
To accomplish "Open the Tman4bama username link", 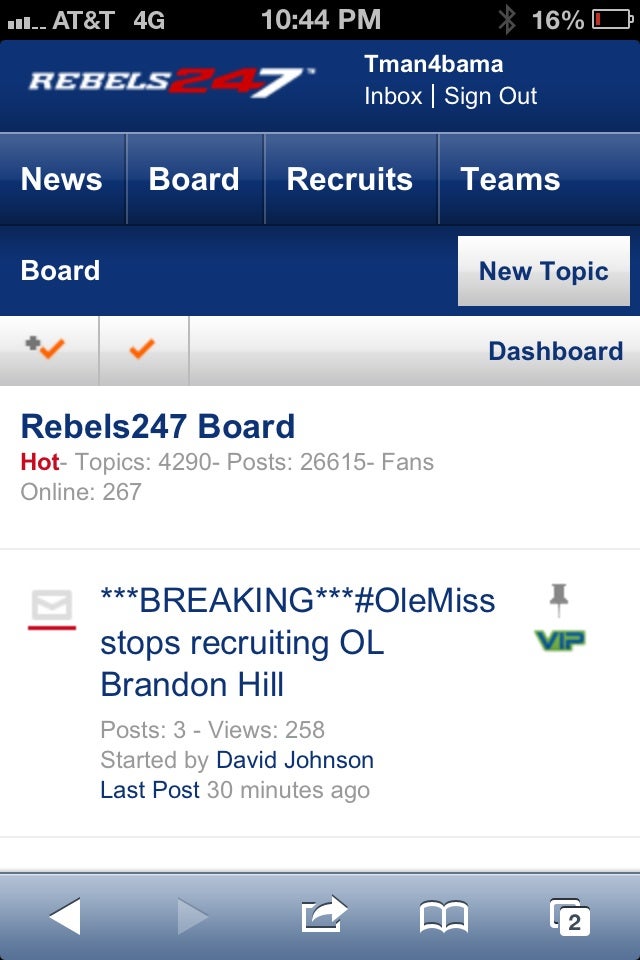I will pyautogui.click(x=433, y=64).
